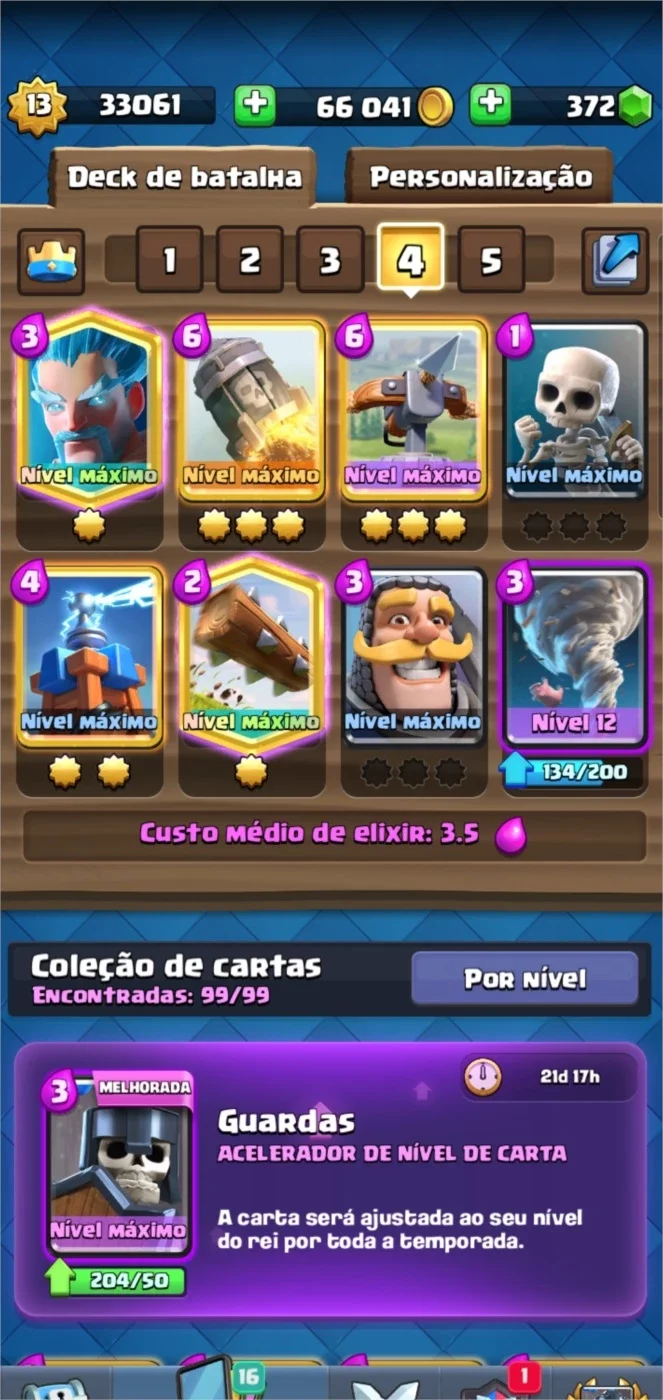Share or copy deck with arrow icon
This screenshot has height=1400, width=663.
pyautogui.click(x=615, y=261)
